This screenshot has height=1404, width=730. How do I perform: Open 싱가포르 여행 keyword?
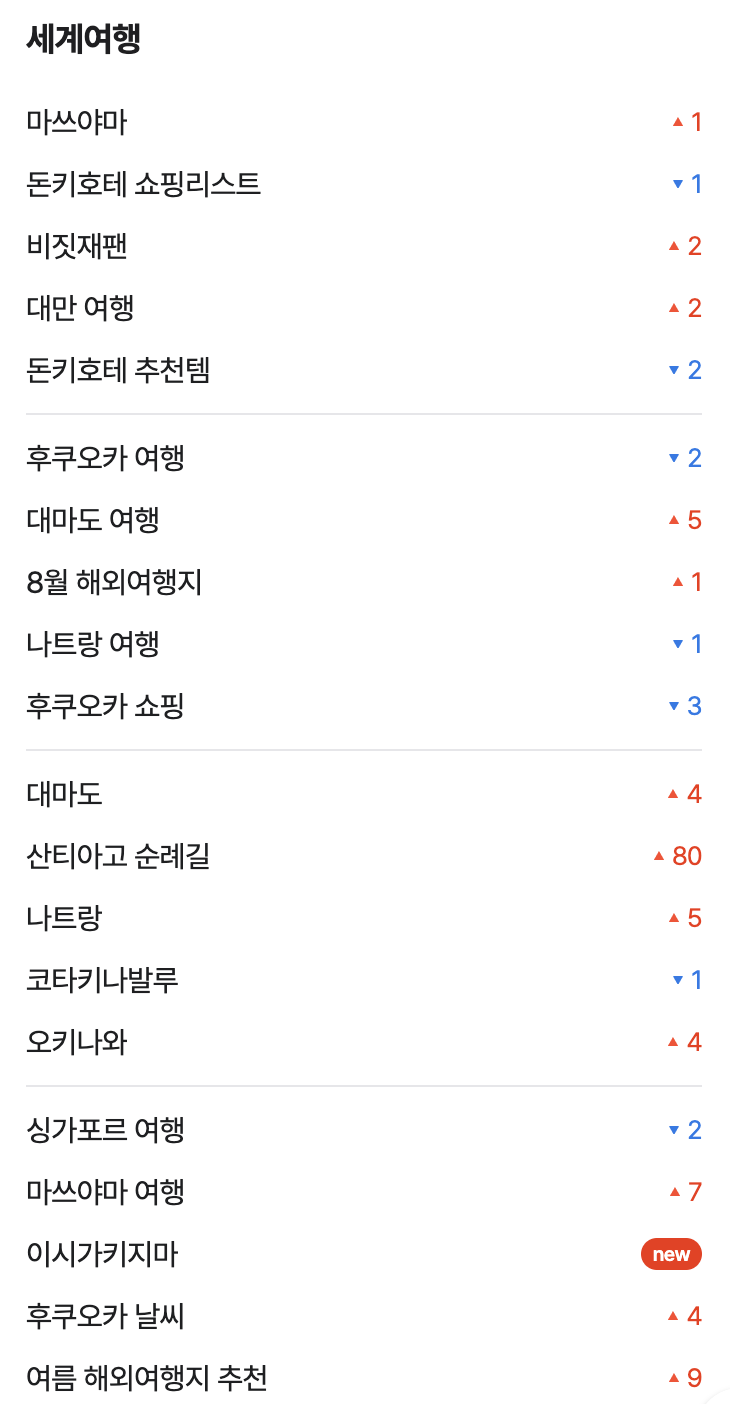(x=106, y=1130)
